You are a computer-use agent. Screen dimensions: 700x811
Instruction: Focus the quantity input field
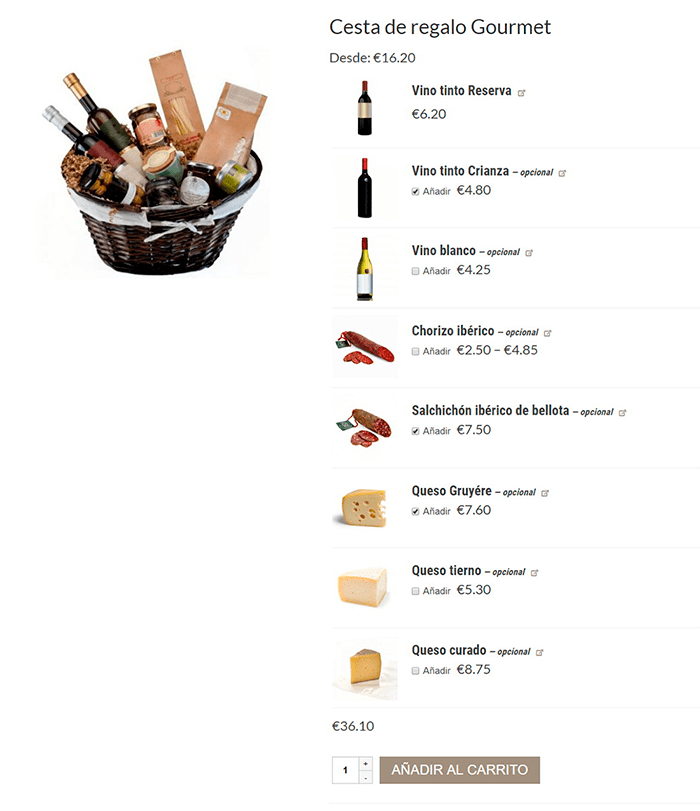(345, 770)
